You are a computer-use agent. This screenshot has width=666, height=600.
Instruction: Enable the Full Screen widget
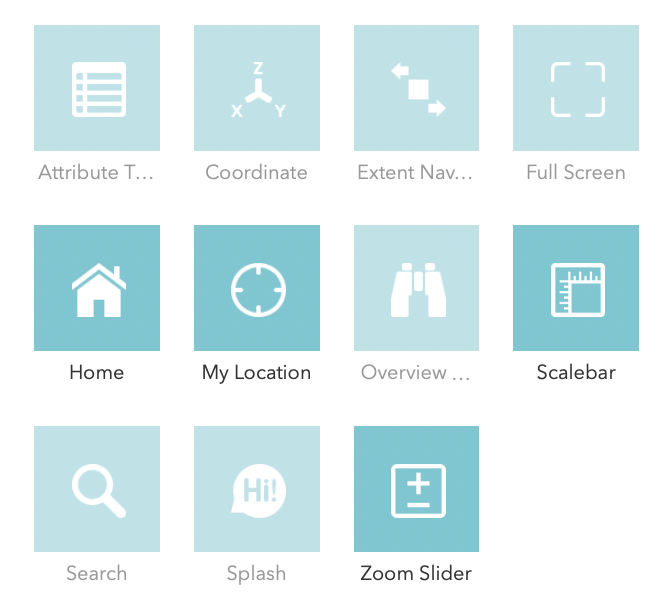coord(576,88)
